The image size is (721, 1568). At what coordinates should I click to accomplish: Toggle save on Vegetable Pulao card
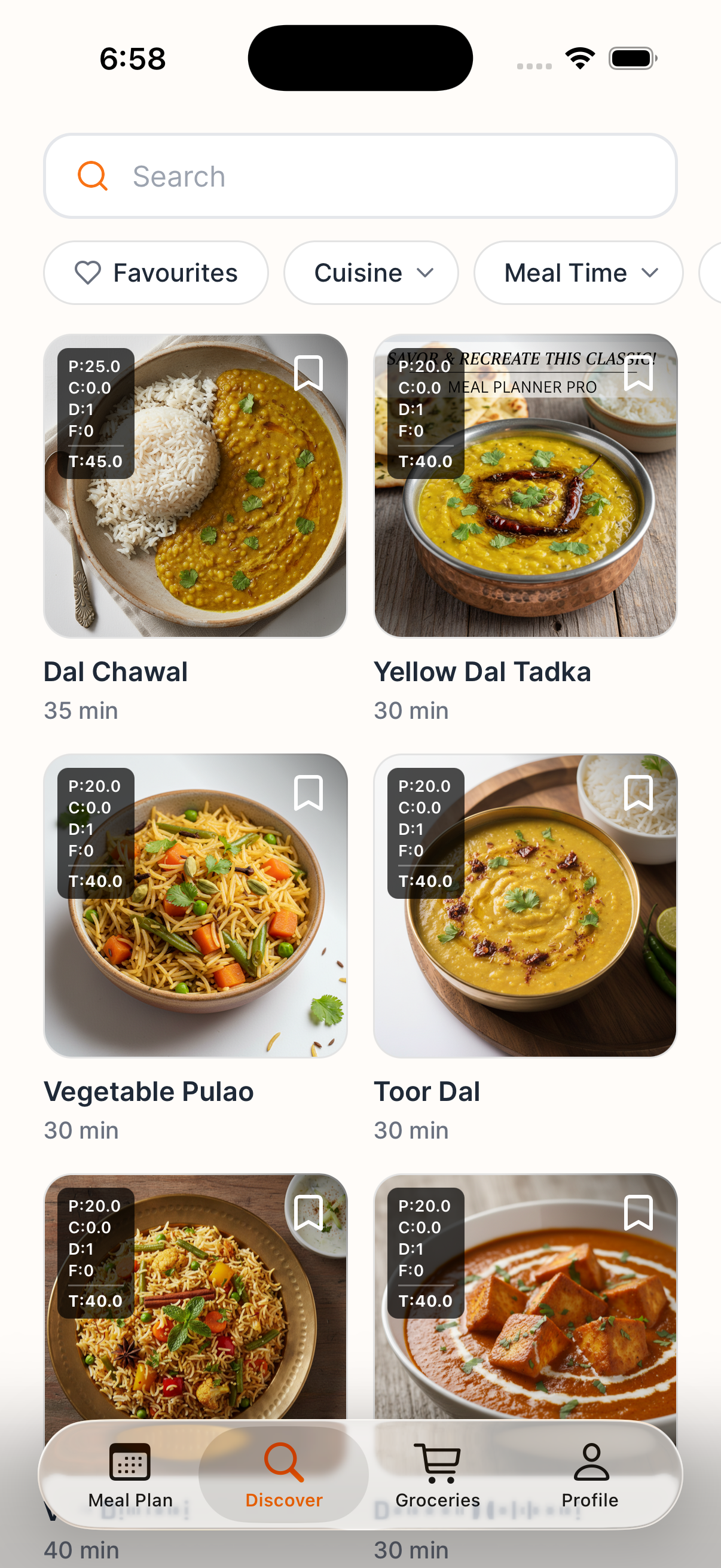click(308, 792)
